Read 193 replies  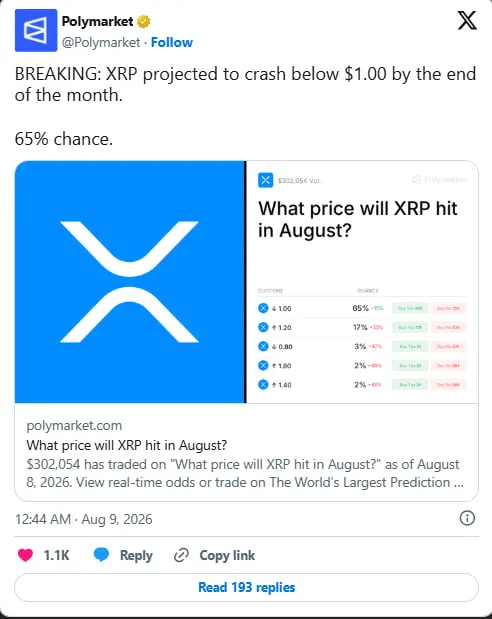coord(246,587)
